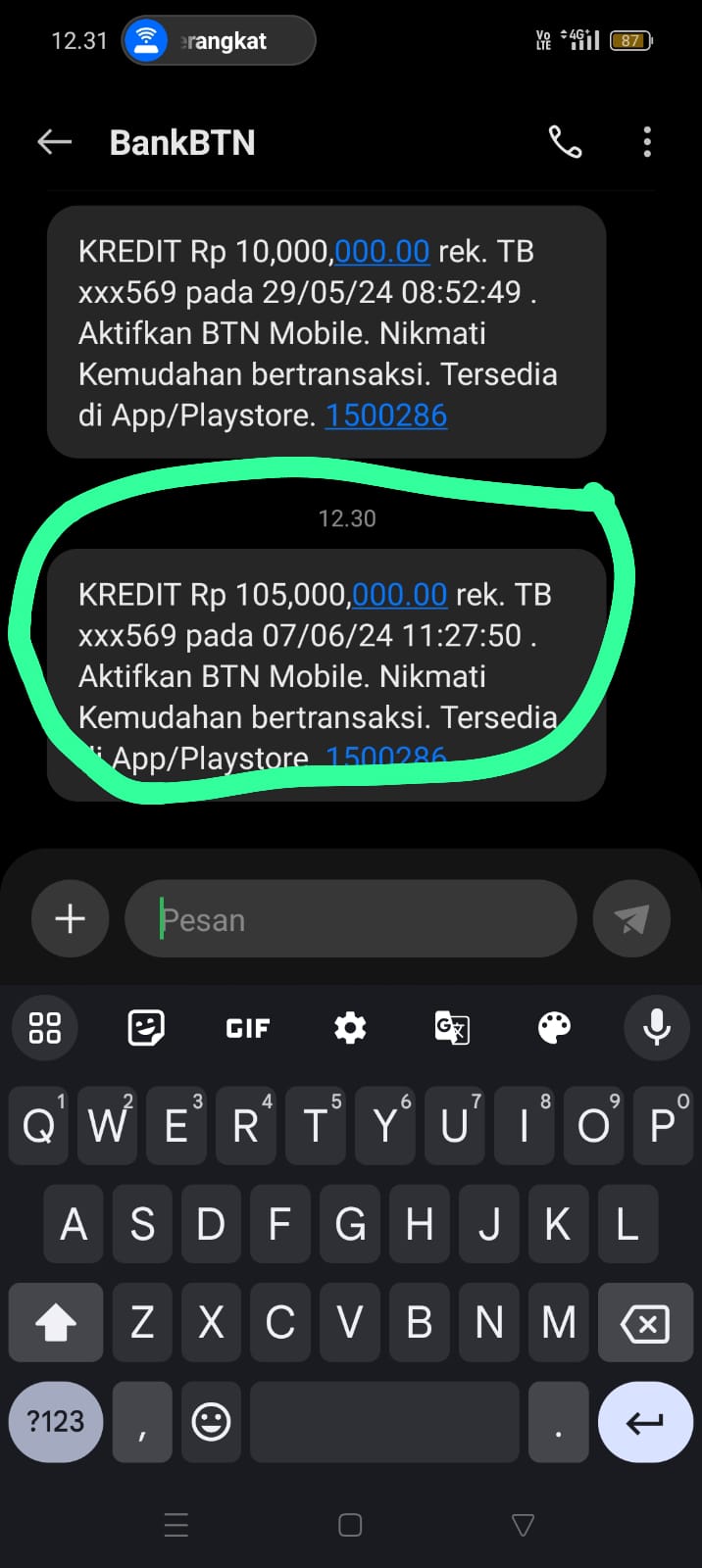The image size is (702, 1568).
Task: Open the keyboard sticker panel
Action: pyautogui.click(x=146, y=1028)
